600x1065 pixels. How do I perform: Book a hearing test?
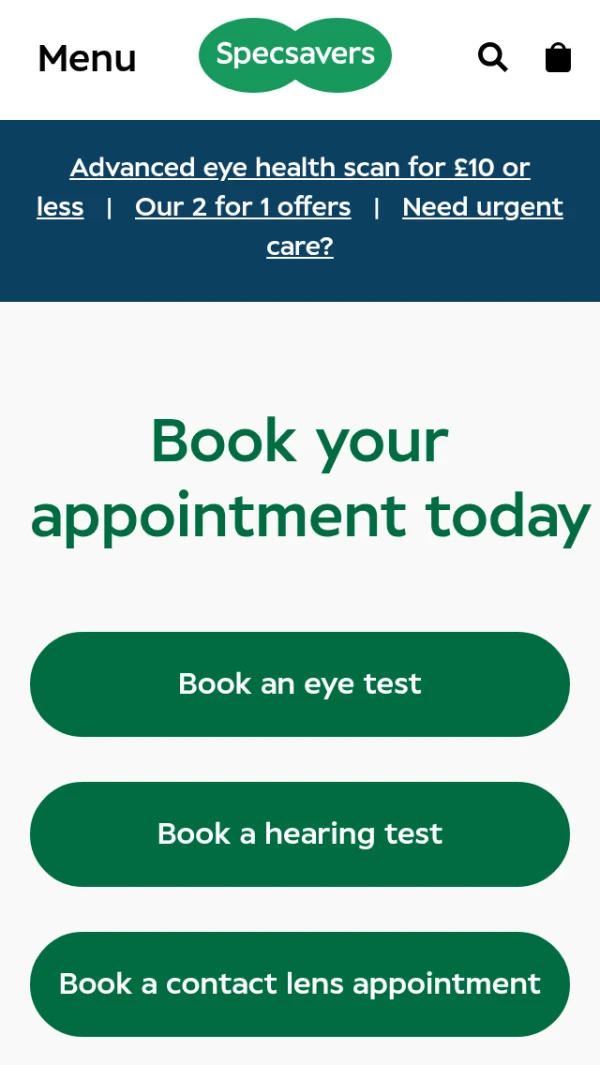(x=300, y=834)
